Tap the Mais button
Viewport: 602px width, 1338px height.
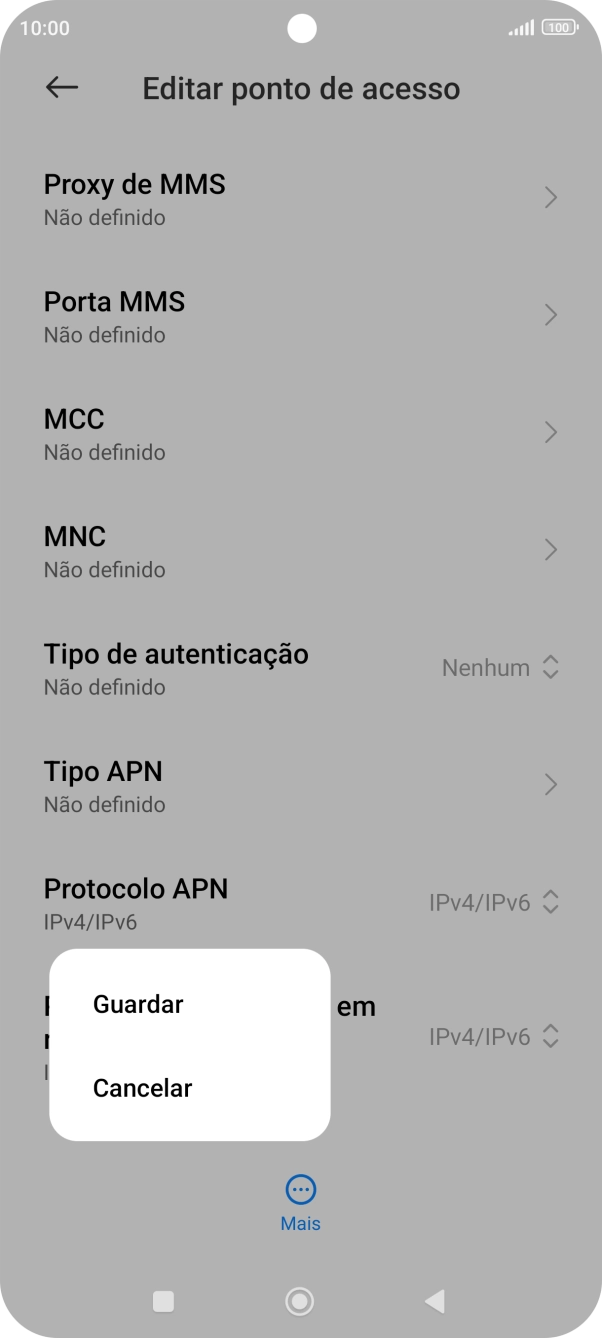pos(300,1202)
